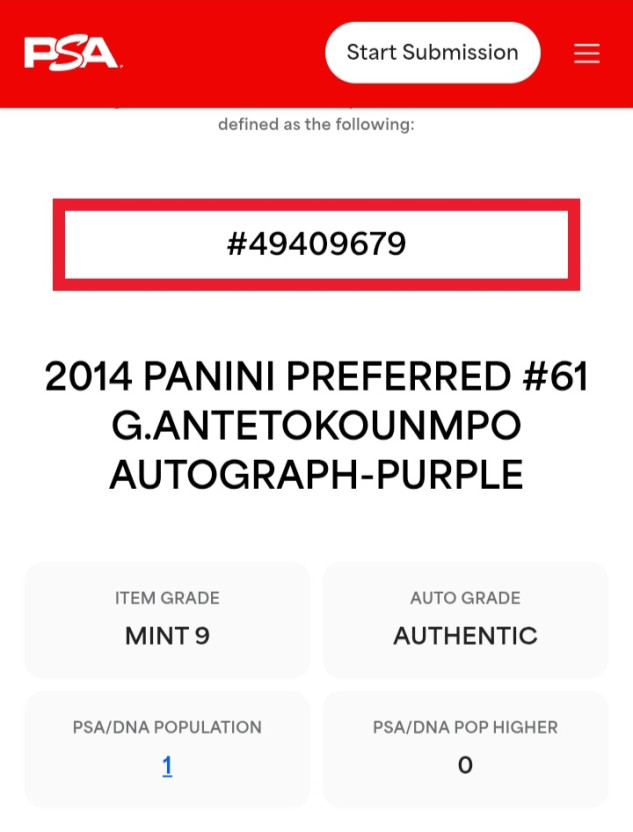Open the hamburger menu
Screen dimensions: 633x832
pos(587,53)
